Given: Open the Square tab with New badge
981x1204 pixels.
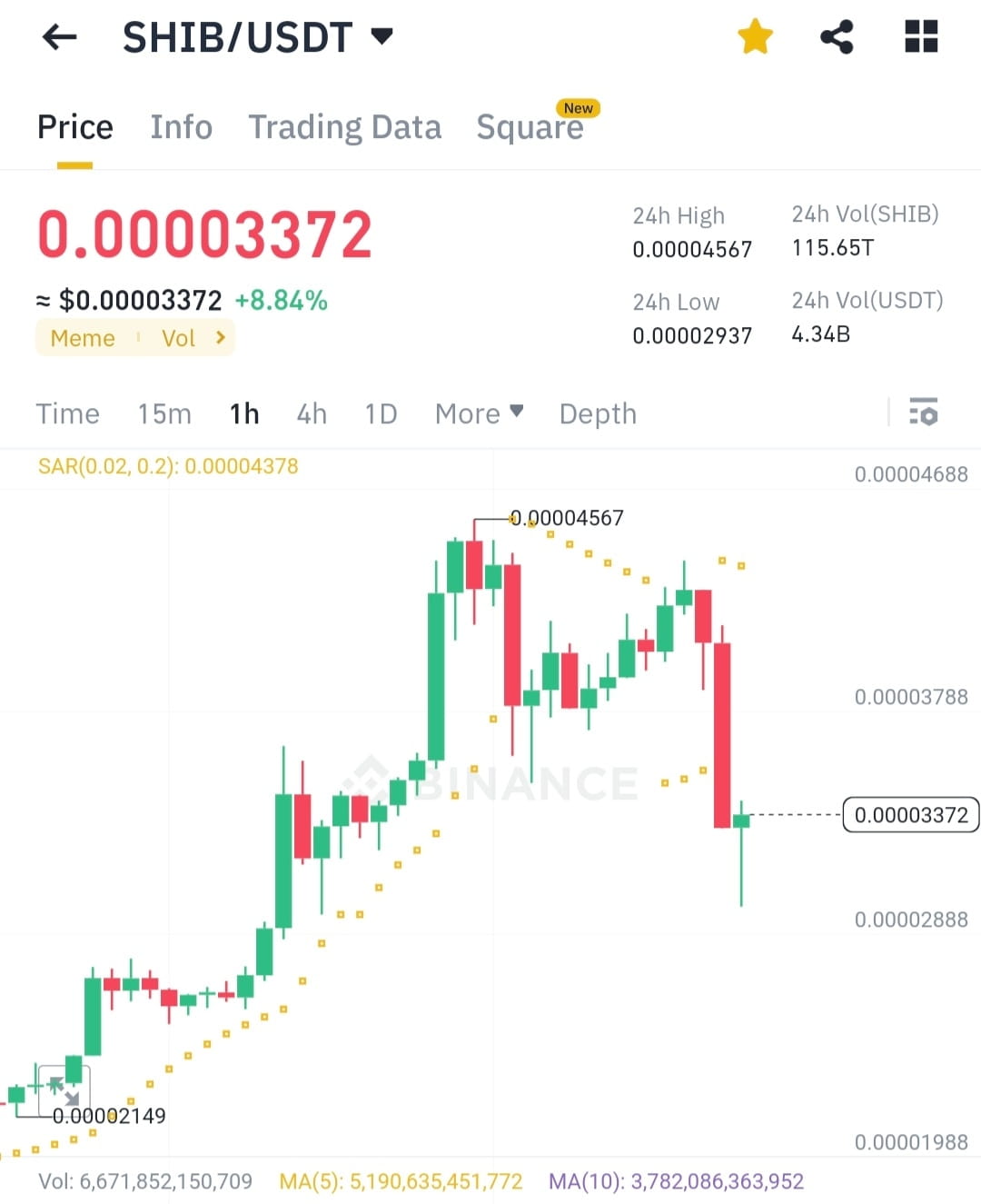Looking at the screenshot, I should tap(530, 126).
